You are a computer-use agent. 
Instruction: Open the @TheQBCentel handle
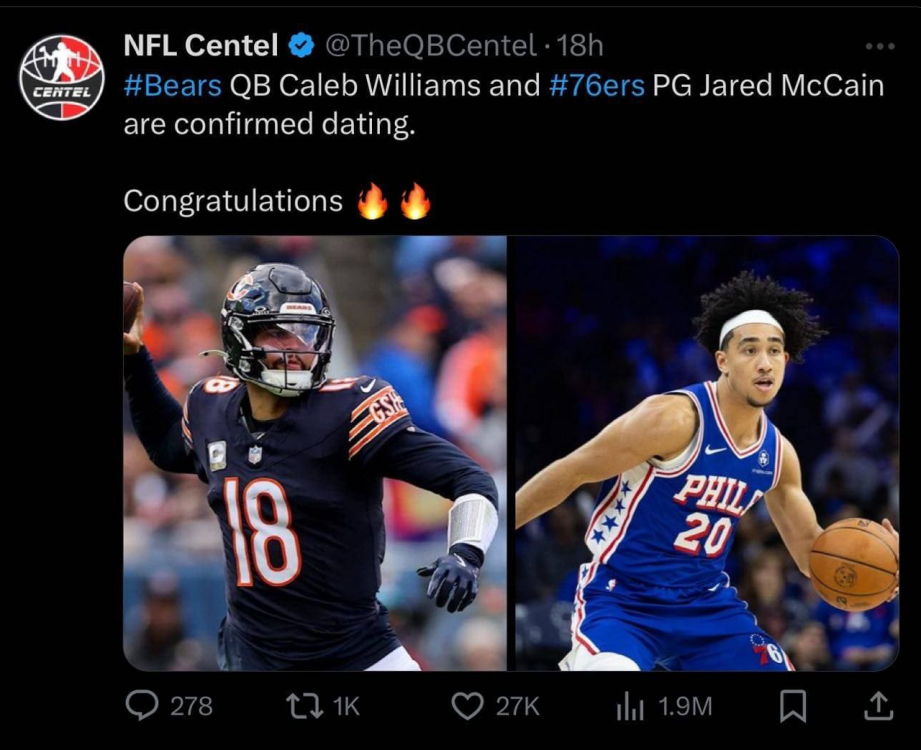pyautogui.click(x=432, y=45)
